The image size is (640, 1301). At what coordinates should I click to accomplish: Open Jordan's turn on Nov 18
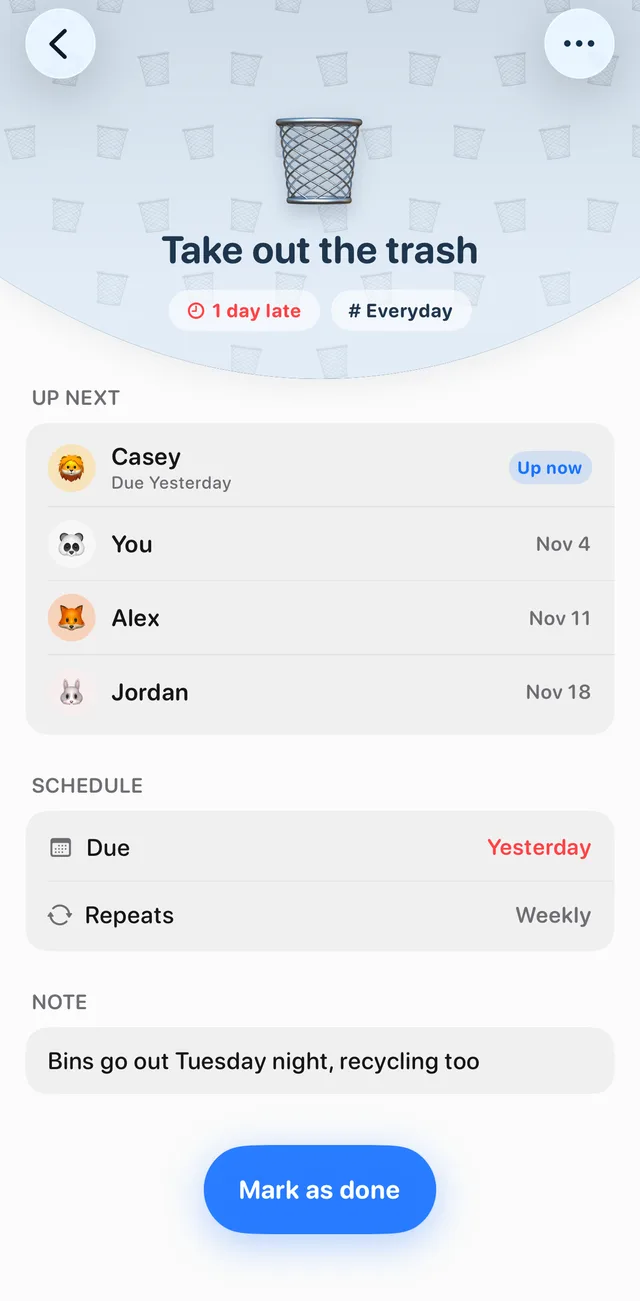click(x=320, y=692)
